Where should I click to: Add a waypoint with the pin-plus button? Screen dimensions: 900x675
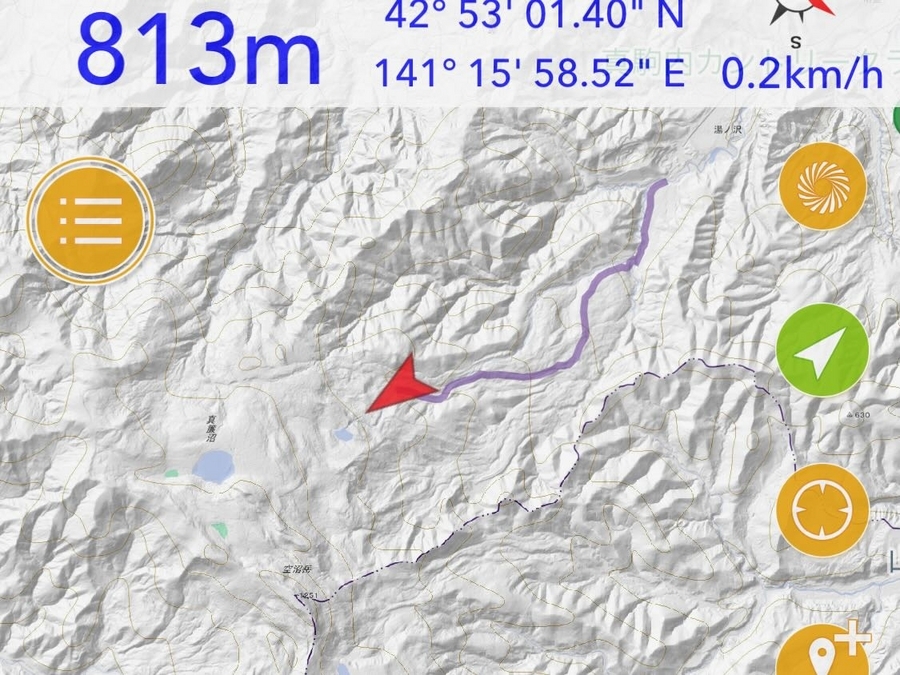tap(829, 649)
